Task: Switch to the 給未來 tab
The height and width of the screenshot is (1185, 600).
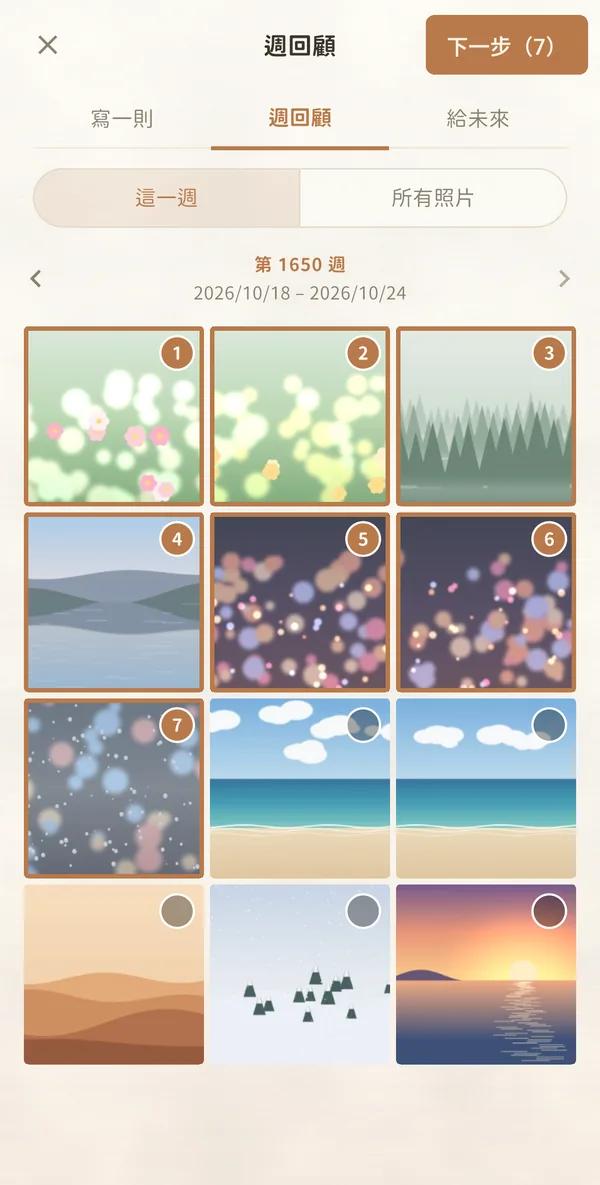Action: point(478,119)
